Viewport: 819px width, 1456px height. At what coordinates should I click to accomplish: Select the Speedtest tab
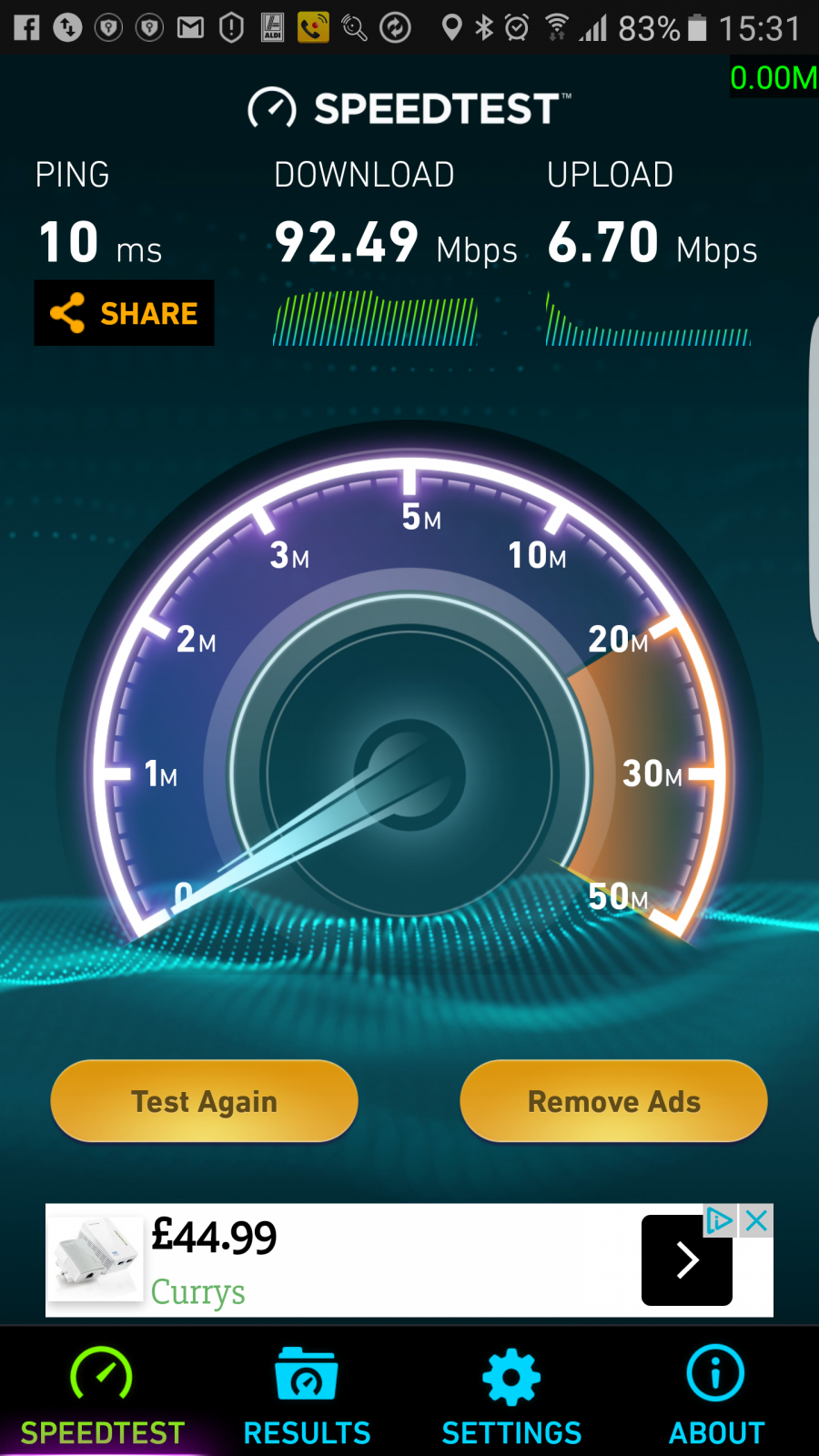point(102,1396)
